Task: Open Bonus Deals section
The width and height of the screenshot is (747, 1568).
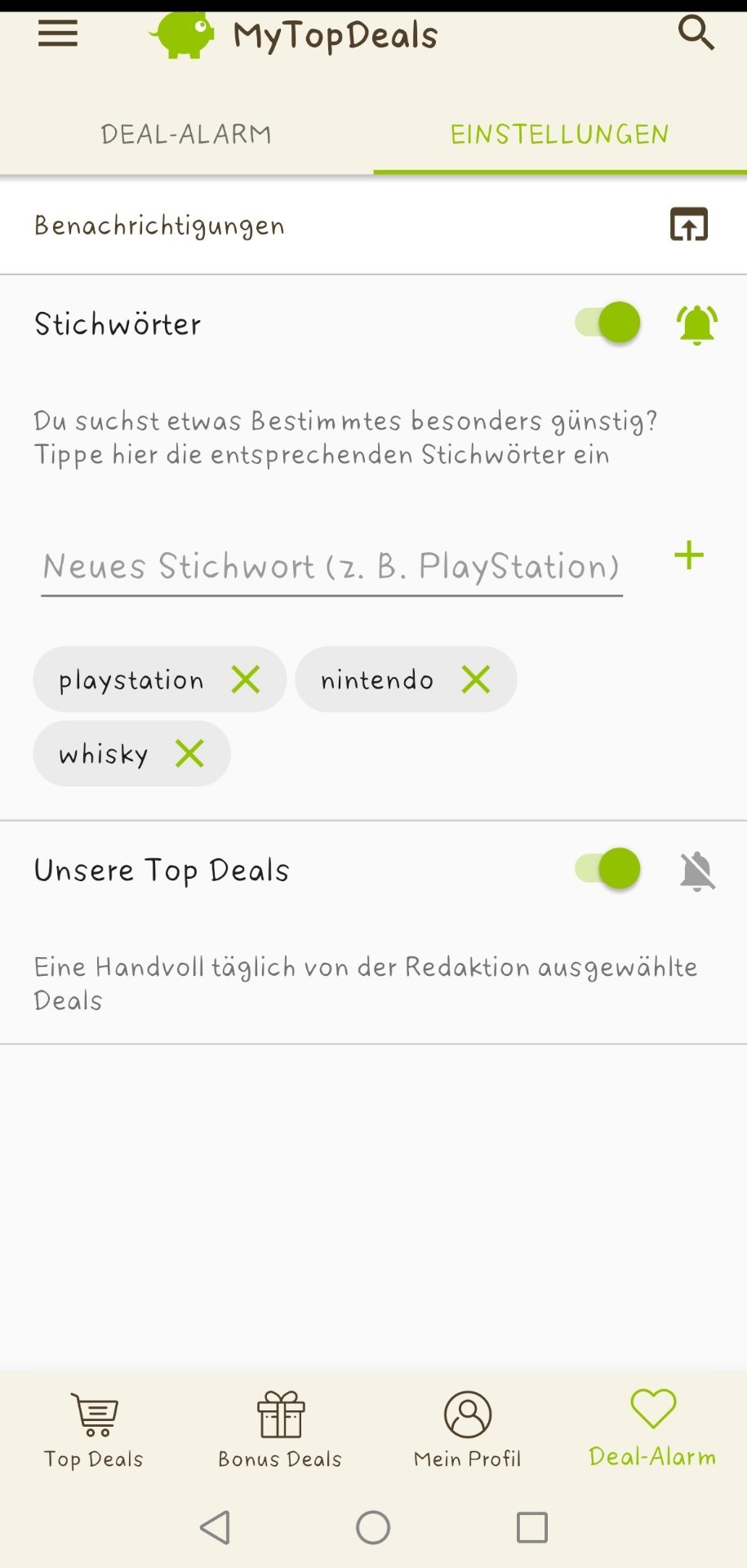Action: pos(280,1432)
